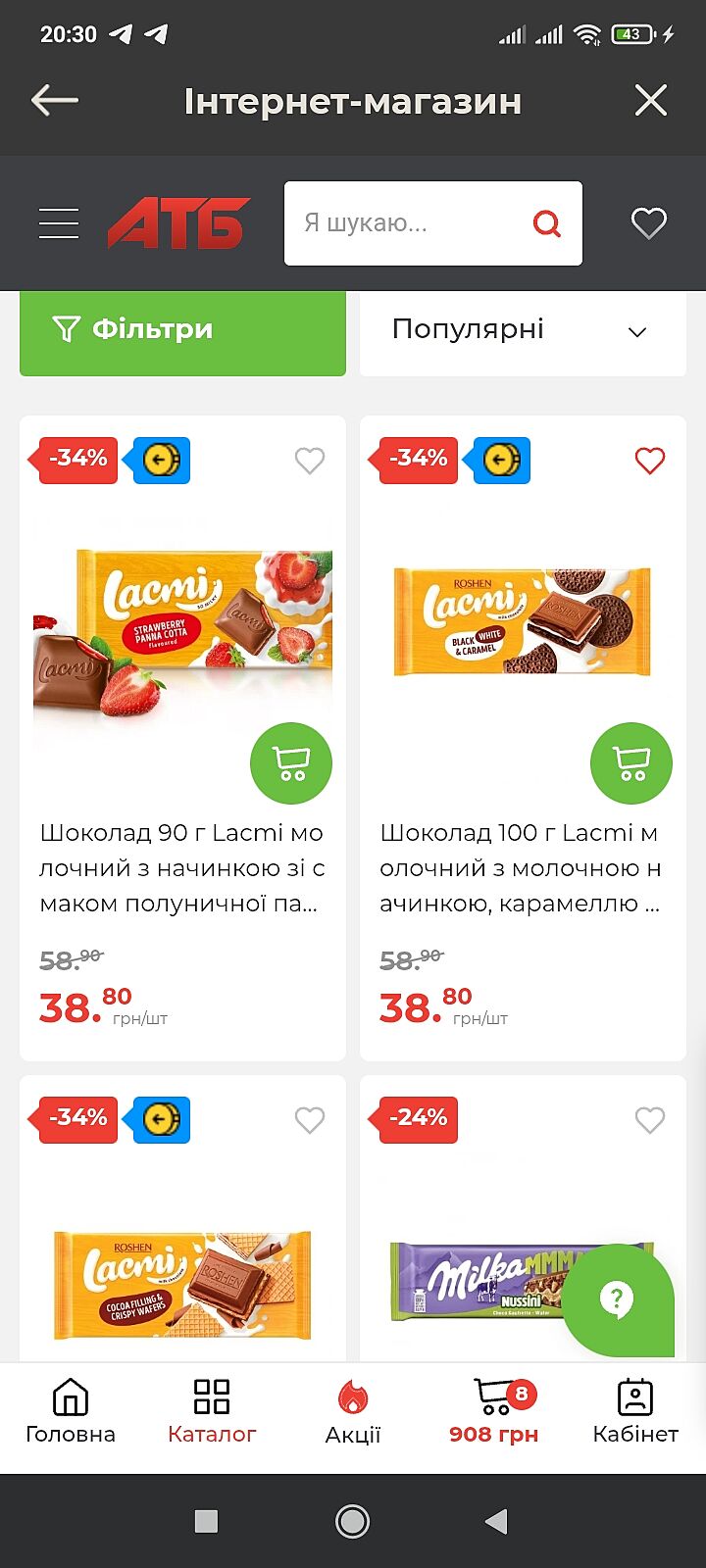Favorite the Lacmi Cocoa Filling wafers chocolate

click(310, 1119)
